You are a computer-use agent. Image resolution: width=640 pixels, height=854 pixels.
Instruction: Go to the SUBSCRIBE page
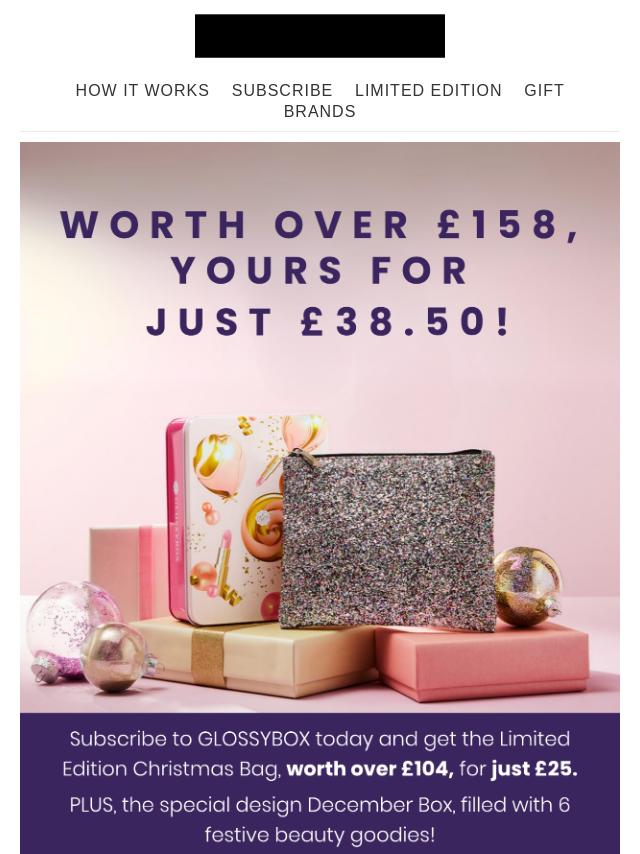tap(282, 90)
